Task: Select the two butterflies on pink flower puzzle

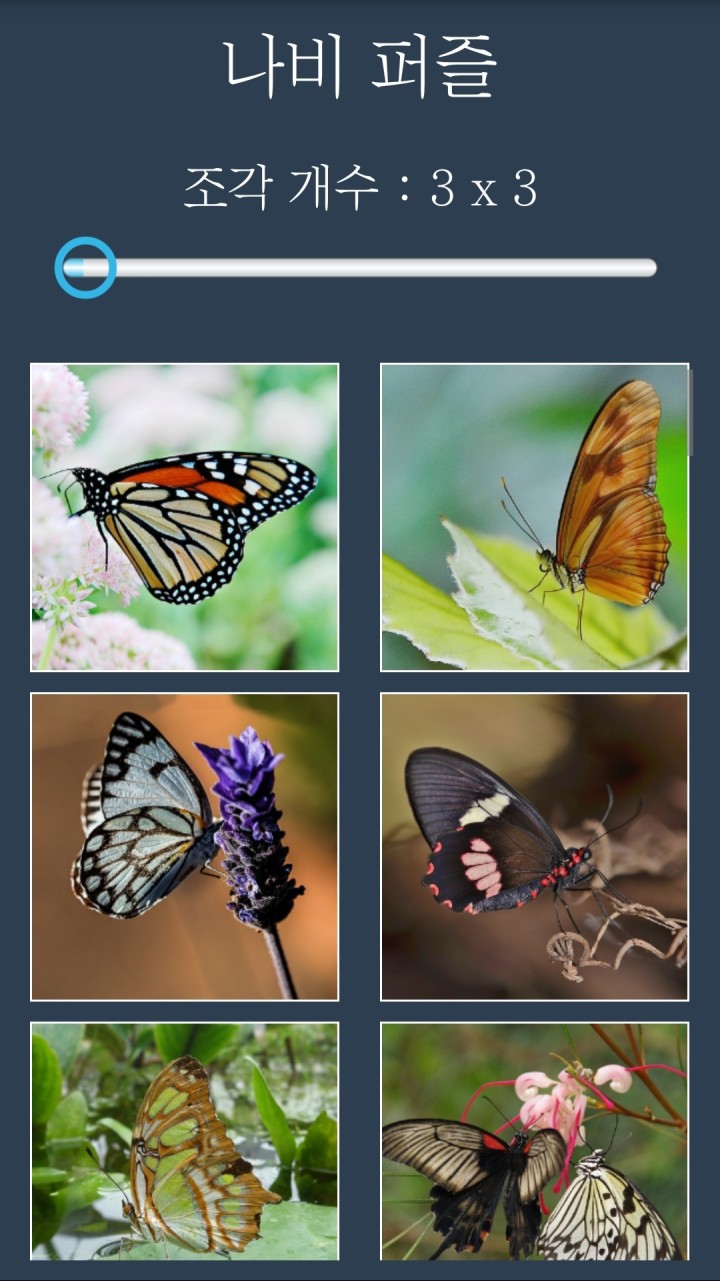Action: click(535, 1141)
